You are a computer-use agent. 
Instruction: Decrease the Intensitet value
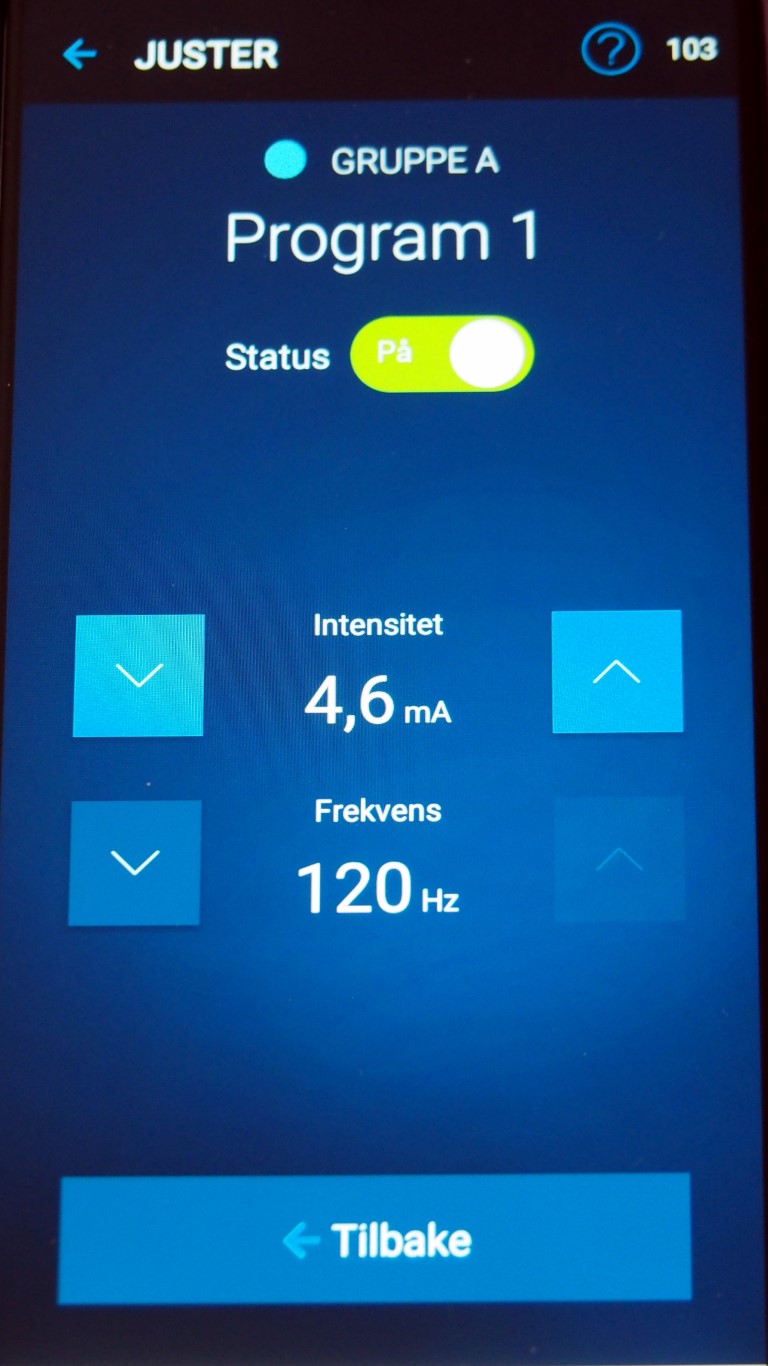coord(139,675)
